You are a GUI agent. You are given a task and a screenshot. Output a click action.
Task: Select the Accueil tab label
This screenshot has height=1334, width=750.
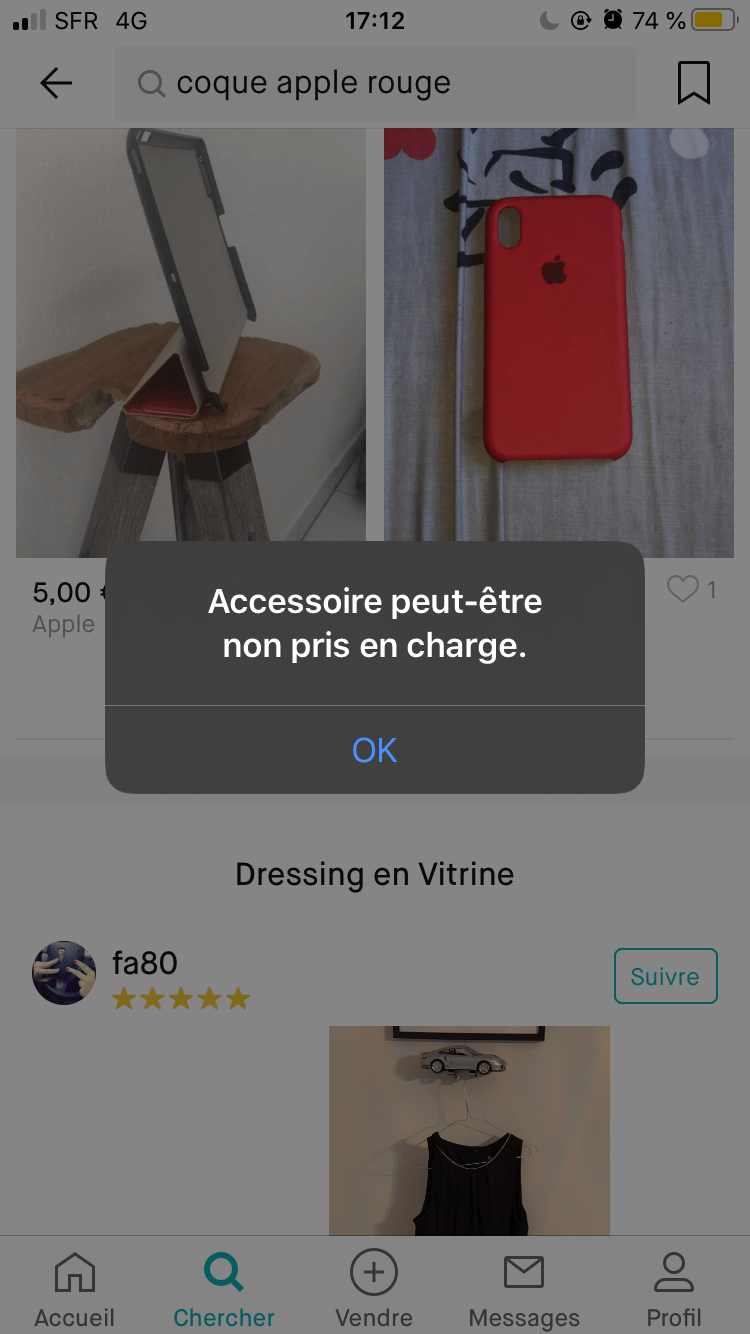point(74,1318)
